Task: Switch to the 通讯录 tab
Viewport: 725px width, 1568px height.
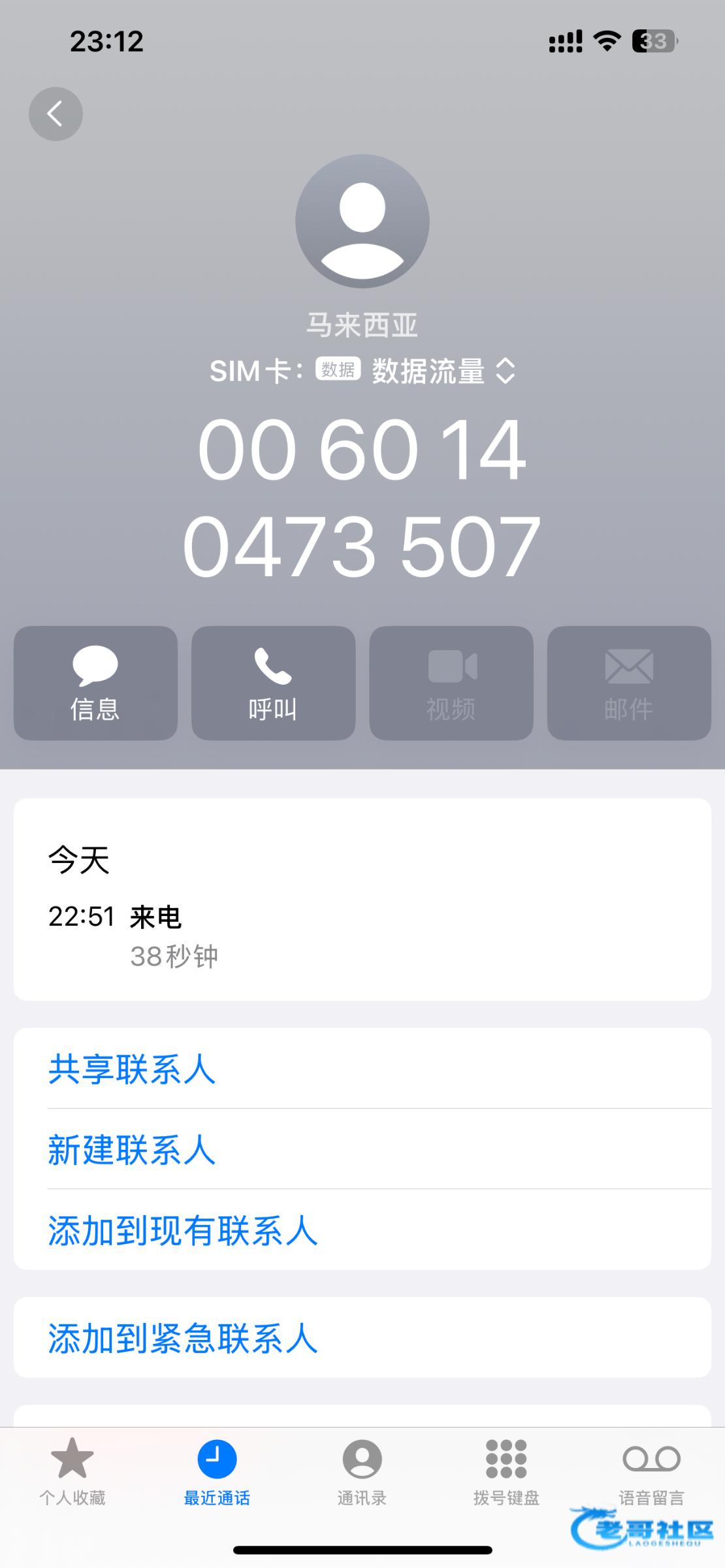Action: click(x=362, y=1470)
